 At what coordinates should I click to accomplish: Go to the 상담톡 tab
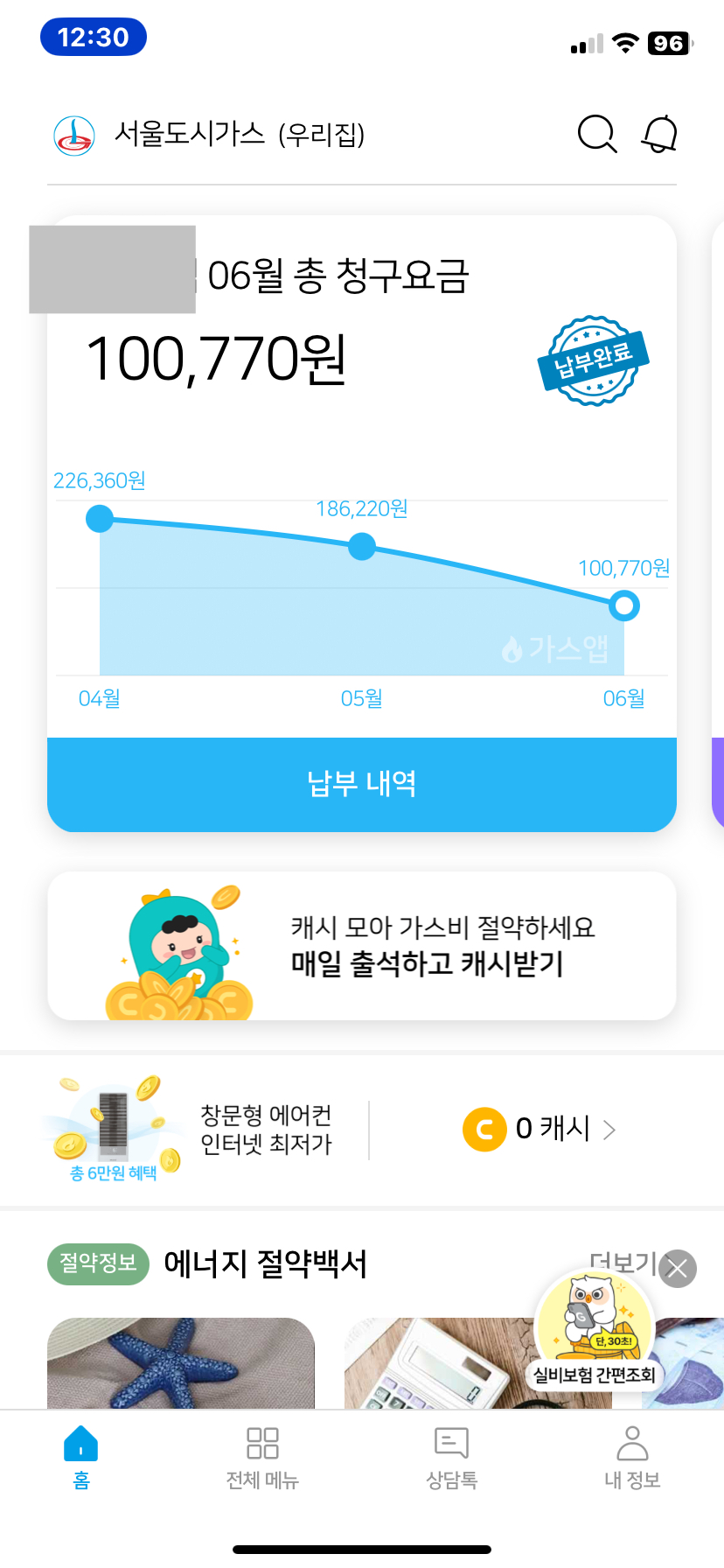pyautogui.click(x=451, y=1457)
